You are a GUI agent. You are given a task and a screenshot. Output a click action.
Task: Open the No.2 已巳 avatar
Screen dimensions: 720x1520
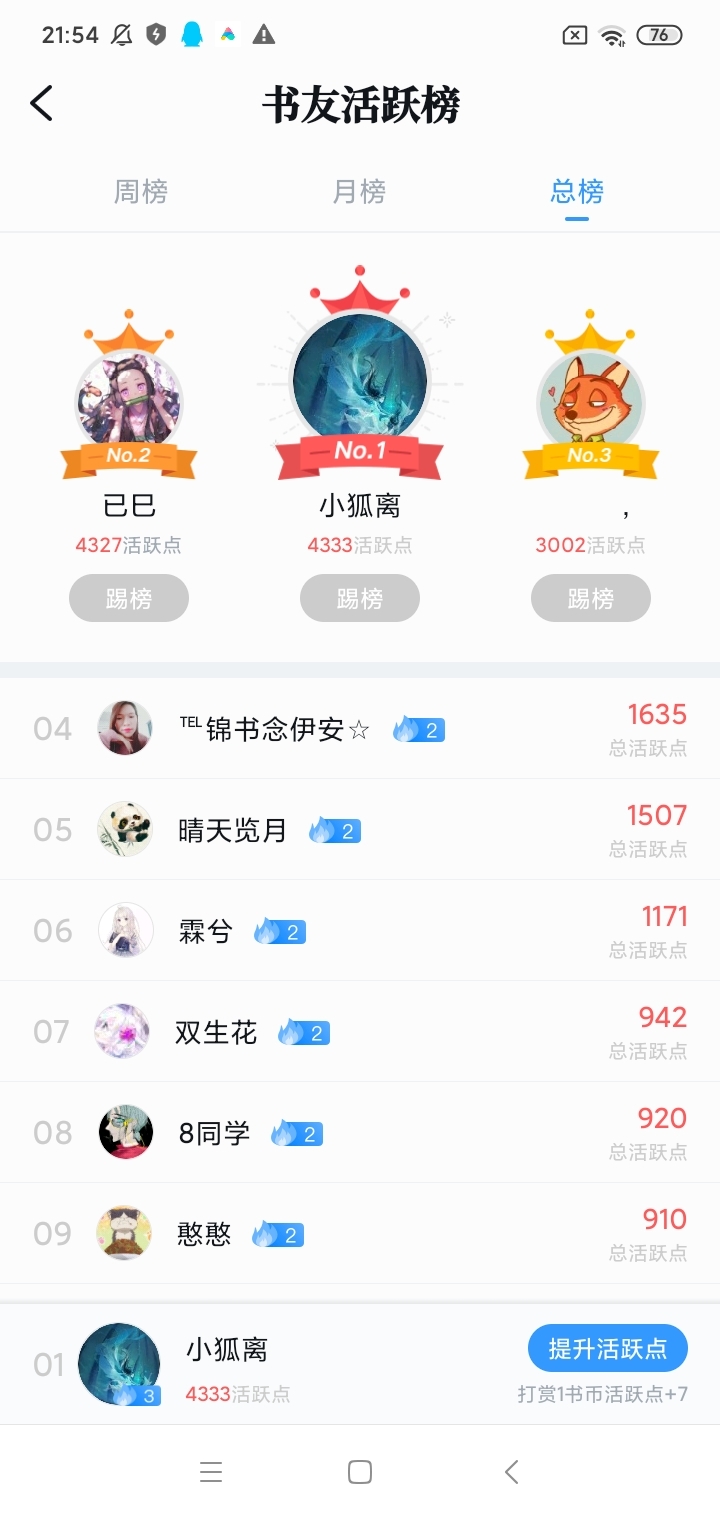click(x=129, y=398)
